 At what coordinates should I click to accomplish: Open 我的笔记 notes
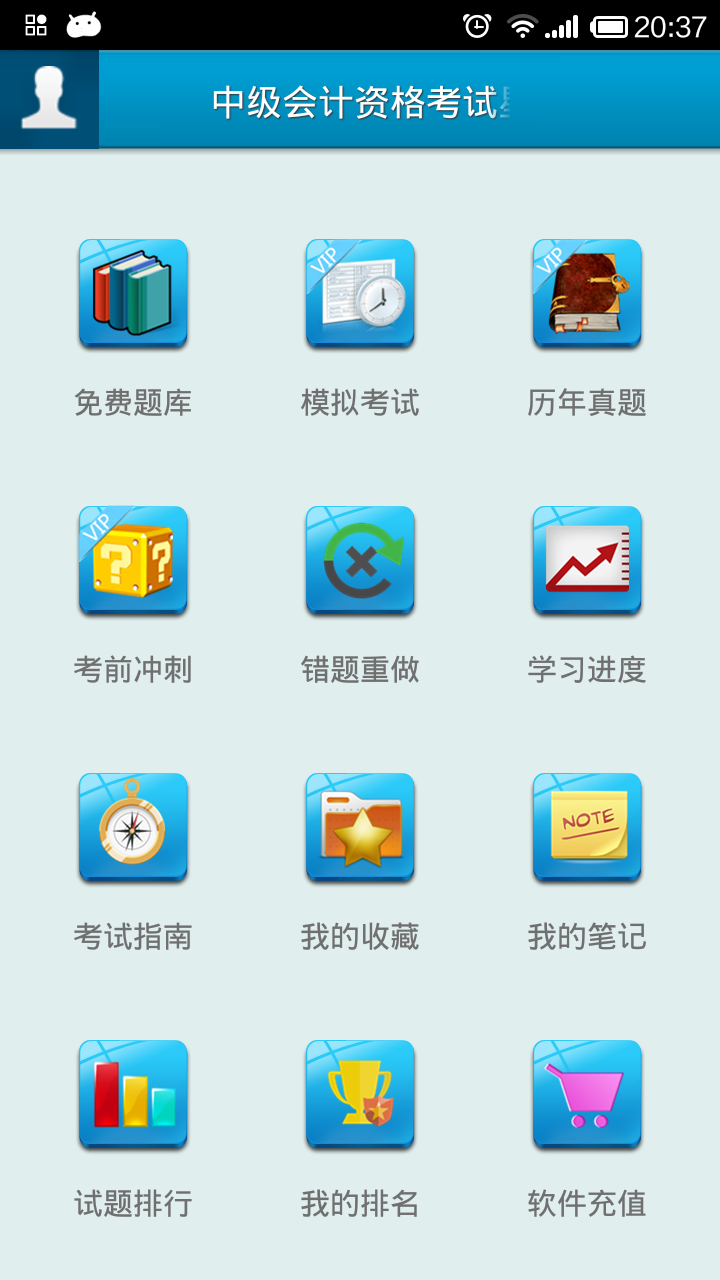[587, 828]
